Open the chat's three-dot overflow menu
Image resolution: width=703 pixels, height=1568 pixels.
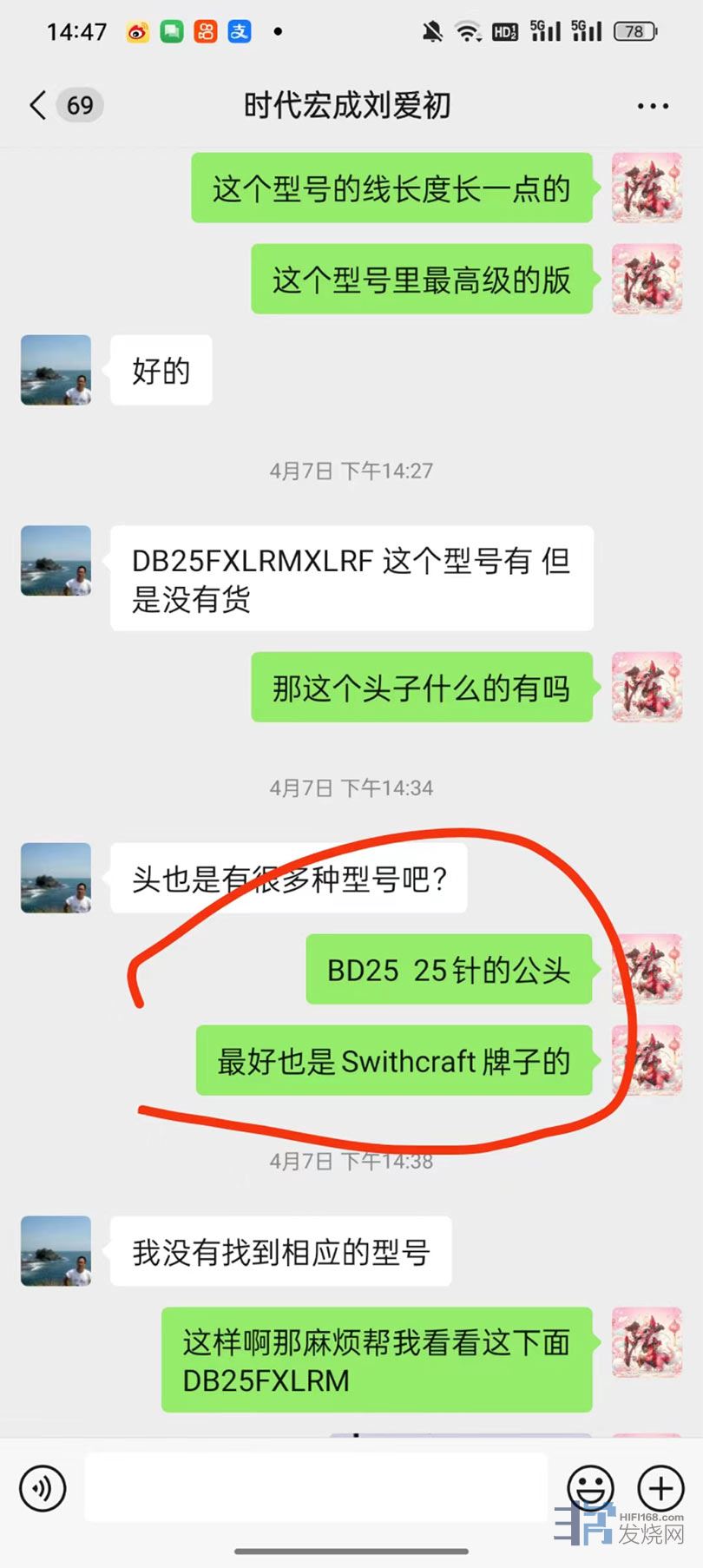coord(652,106)
